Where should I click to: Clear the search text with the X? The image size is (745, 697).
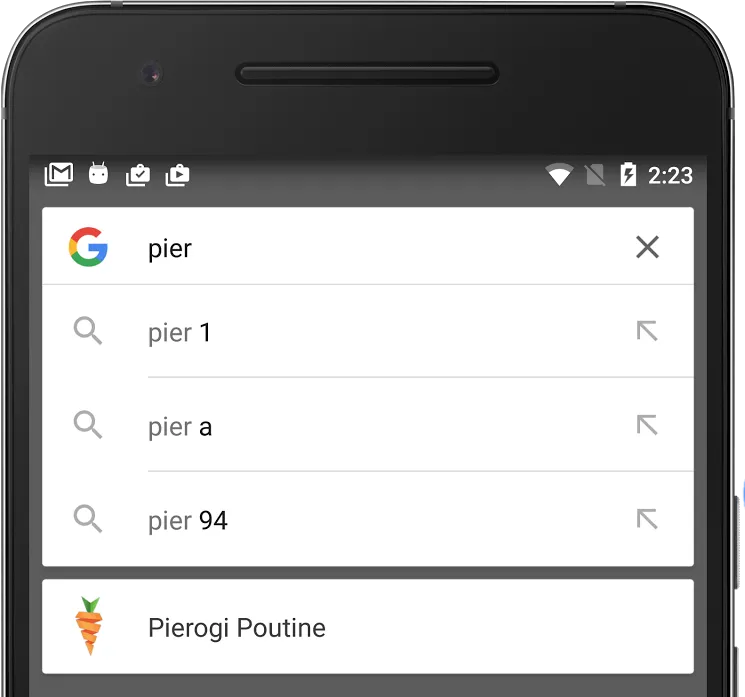click(647, 247)
